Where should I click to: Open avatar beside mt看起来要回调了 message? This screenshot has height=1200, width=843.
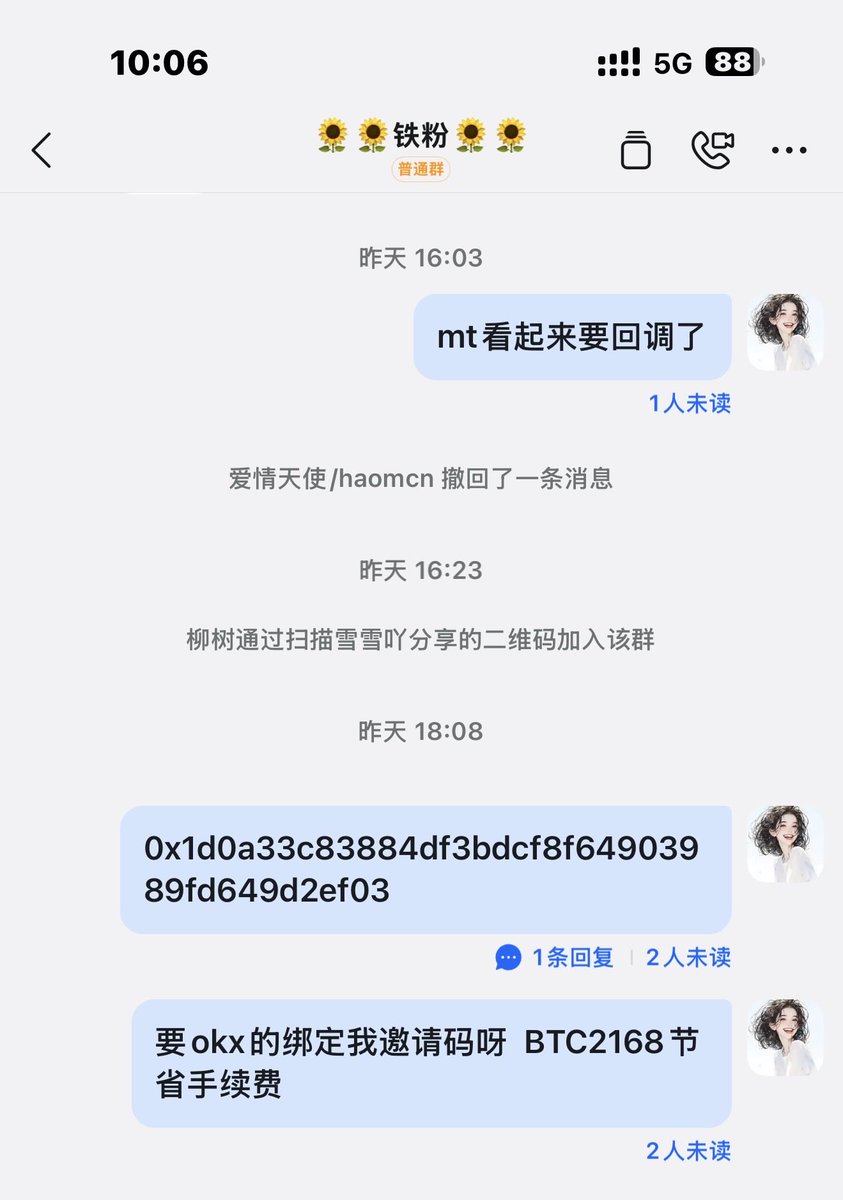785,332
